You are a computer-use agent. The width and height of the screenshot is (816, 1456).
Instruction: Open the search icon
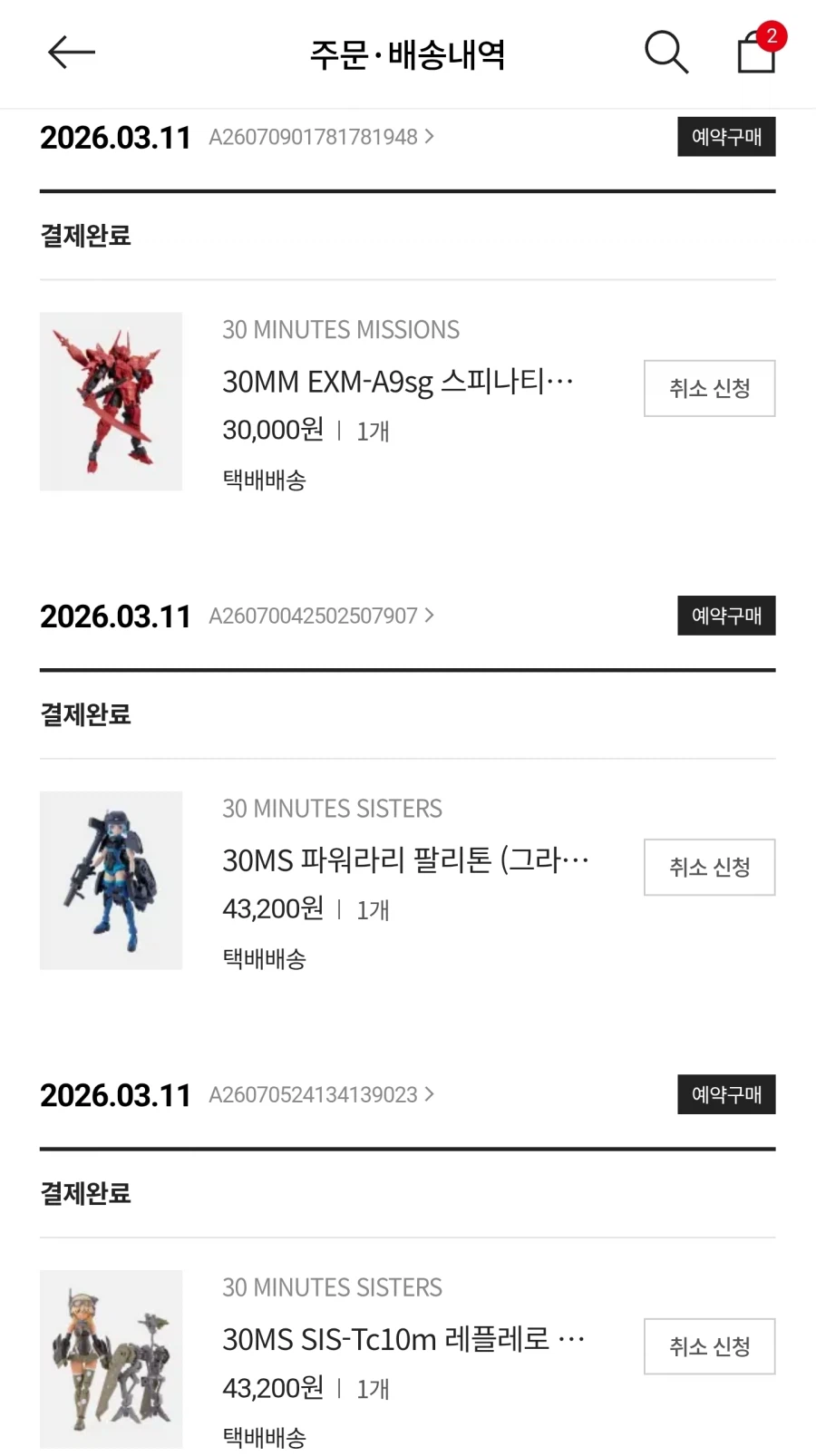click(666, 53)
